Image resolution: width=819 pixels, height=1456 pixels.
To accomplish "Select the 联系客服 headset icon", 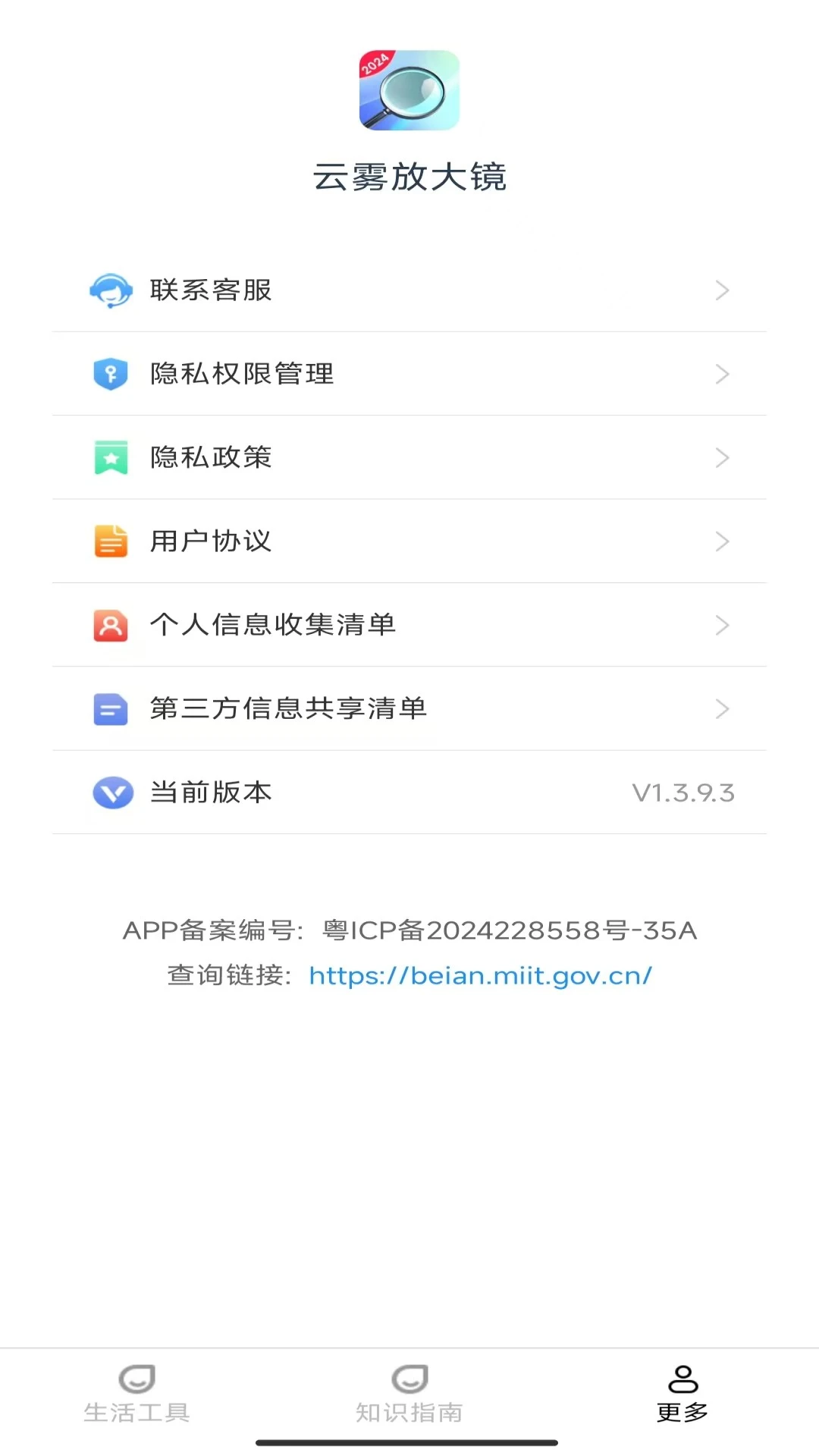I will (x=111, y=290).
